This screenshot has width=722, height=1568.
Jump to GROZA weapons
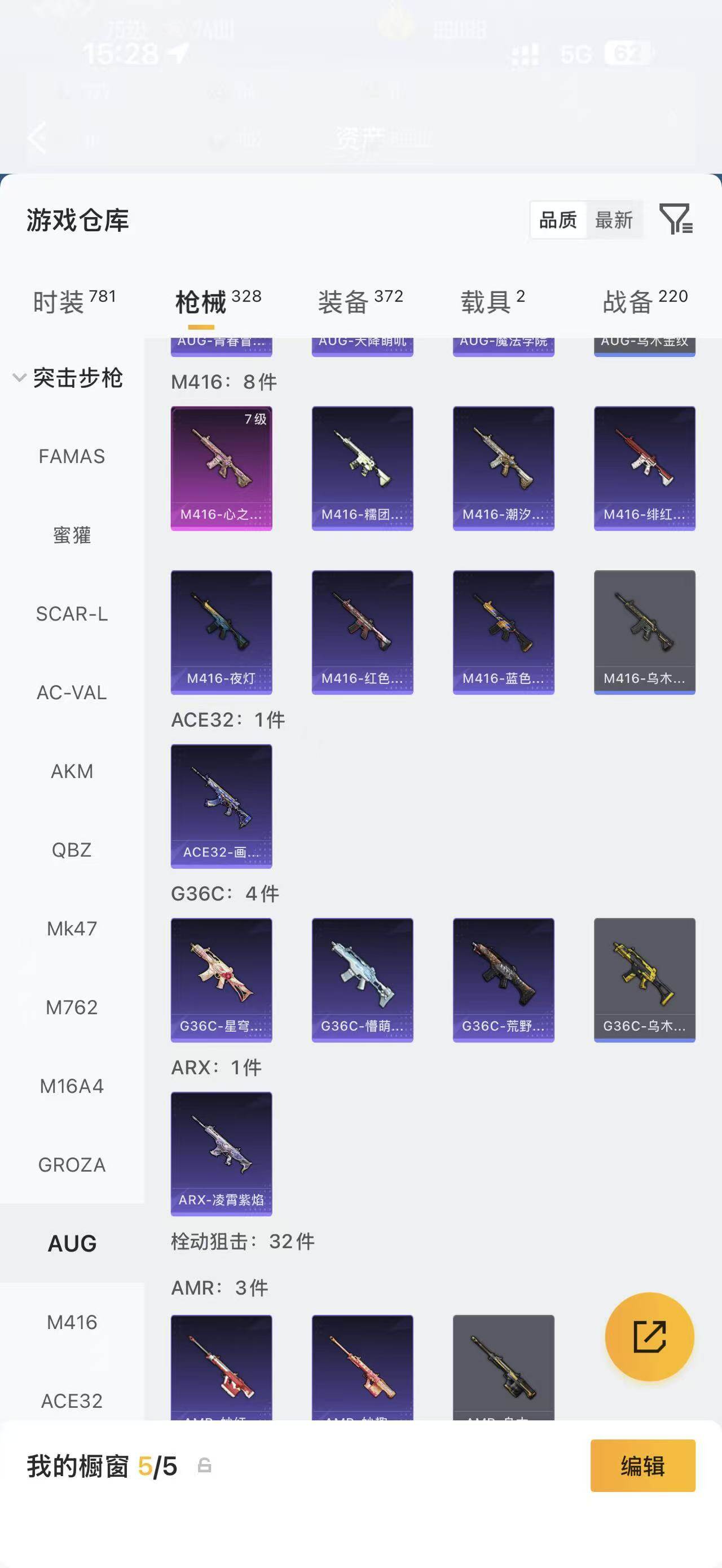click(72, 1164)
